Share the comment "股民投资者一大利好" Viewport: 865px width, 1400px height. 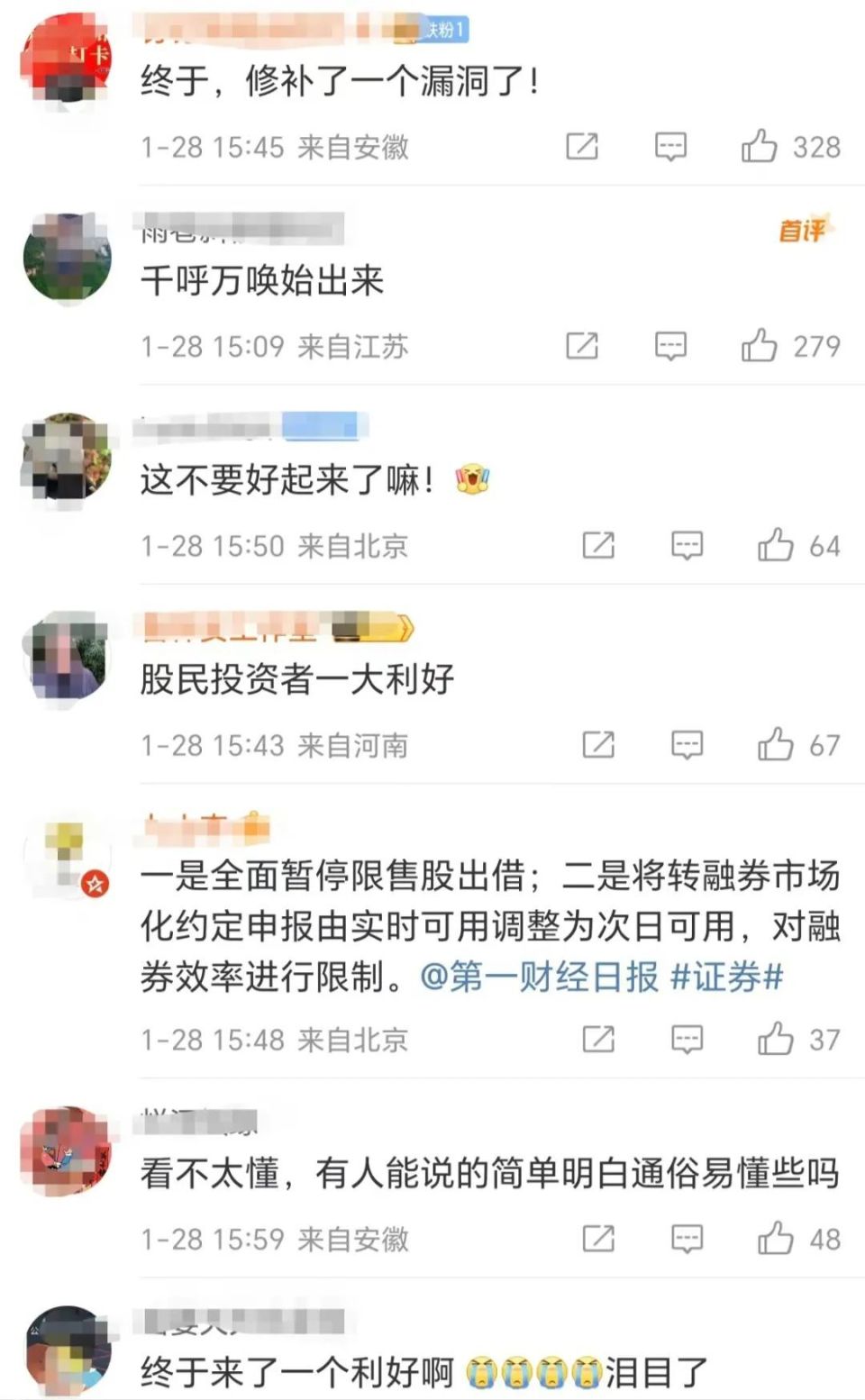pyautogui.click(x=598, y=745)
